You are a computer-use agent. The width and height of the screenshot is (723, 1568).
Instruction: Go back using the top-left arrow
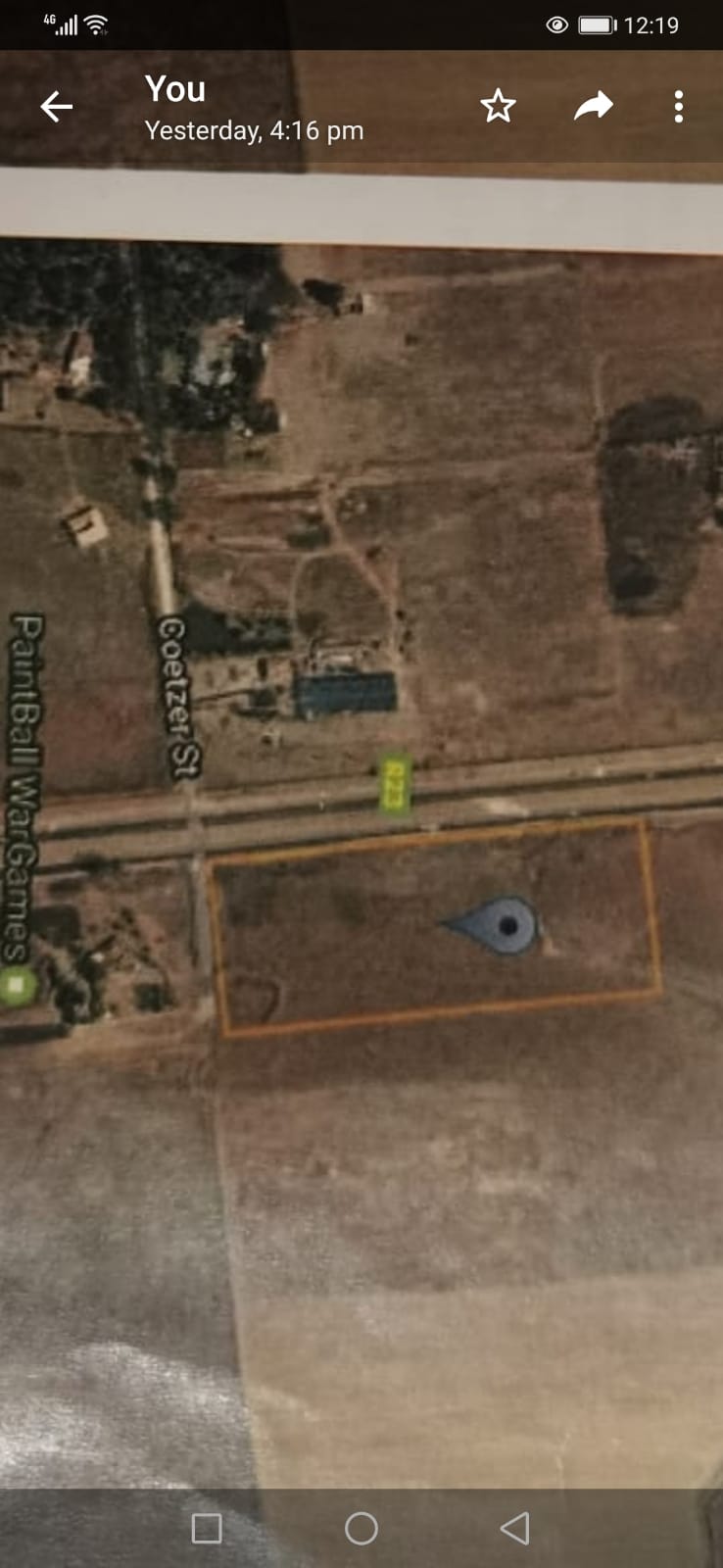click(57, 107)
